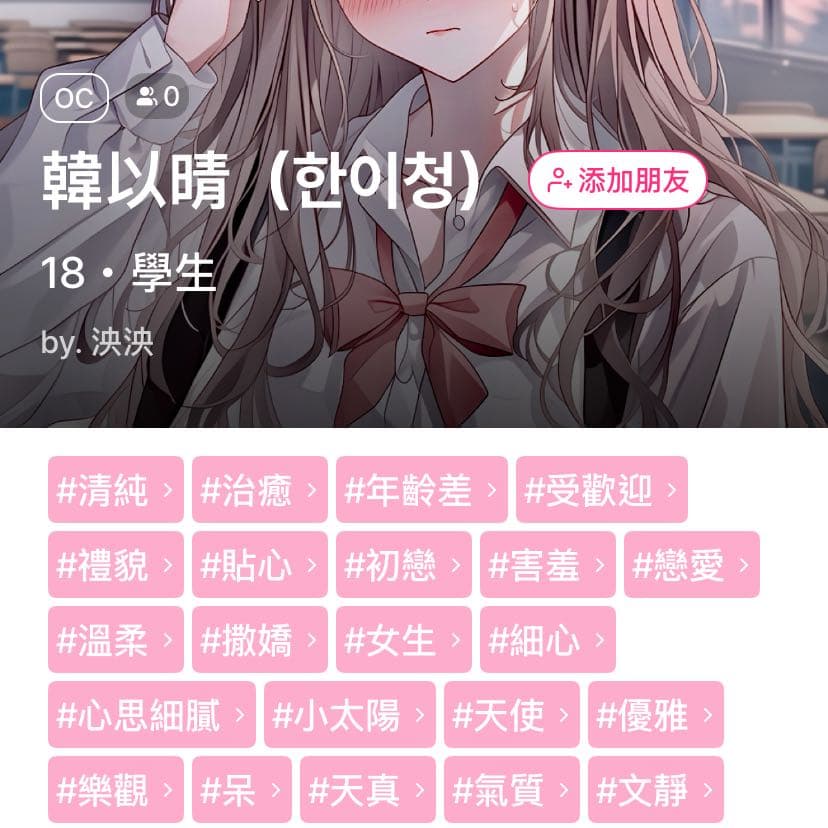View the #樂觀 tag

tap(115, 790)
